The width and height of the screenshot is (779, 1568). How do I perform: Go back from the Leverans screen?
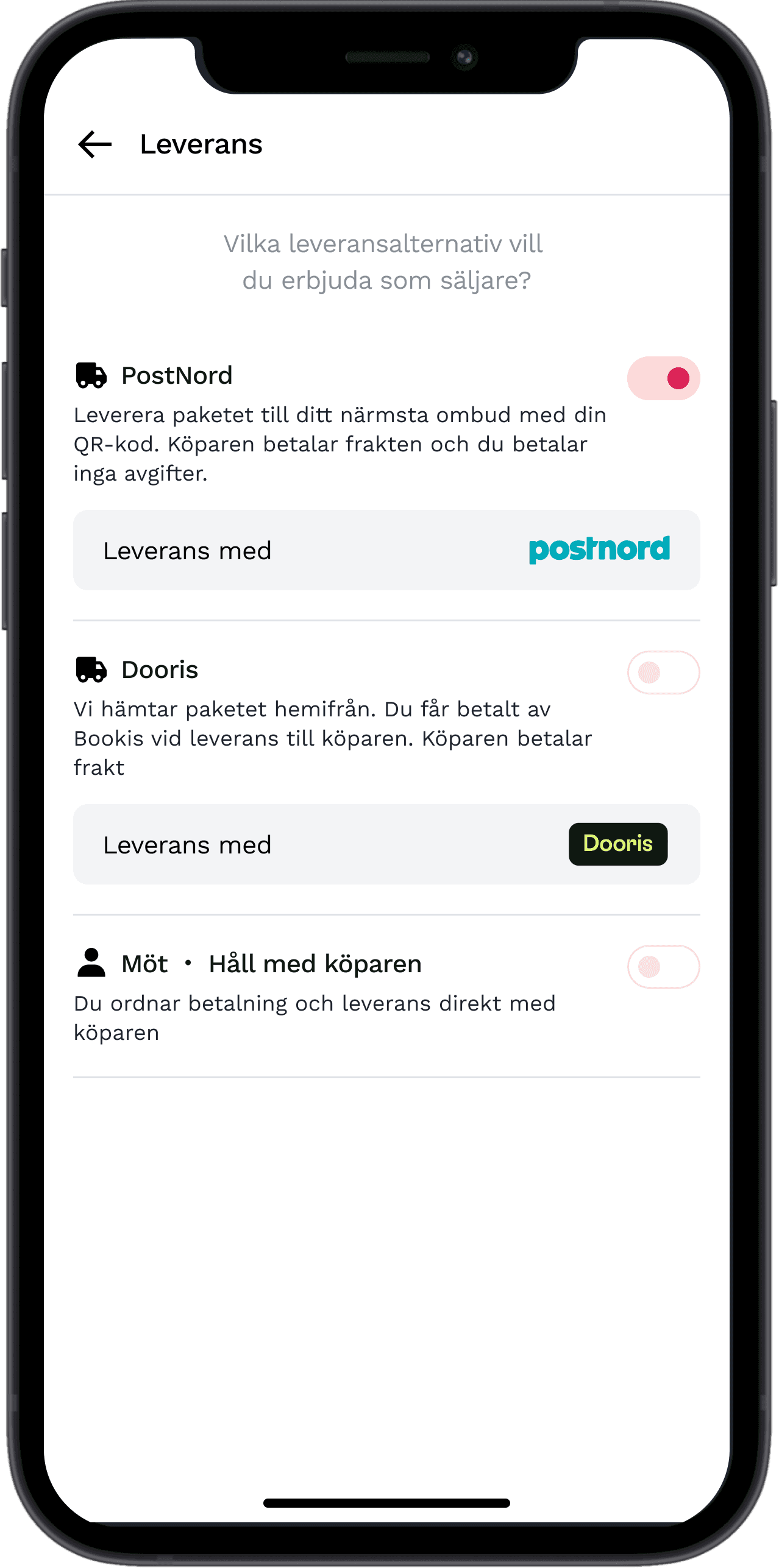point(95,145)
